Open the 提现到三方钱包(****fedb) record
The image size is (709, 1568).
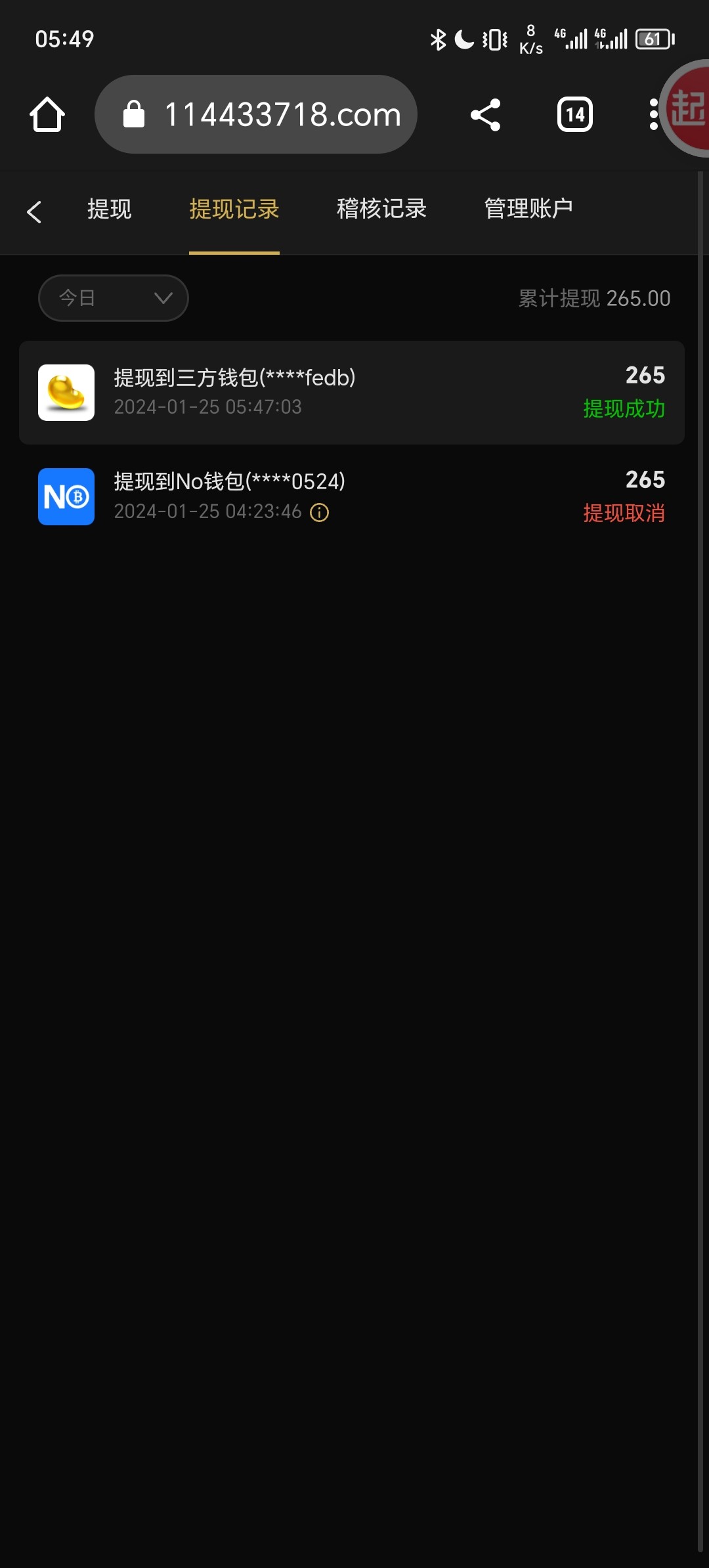tap(352, 393)
